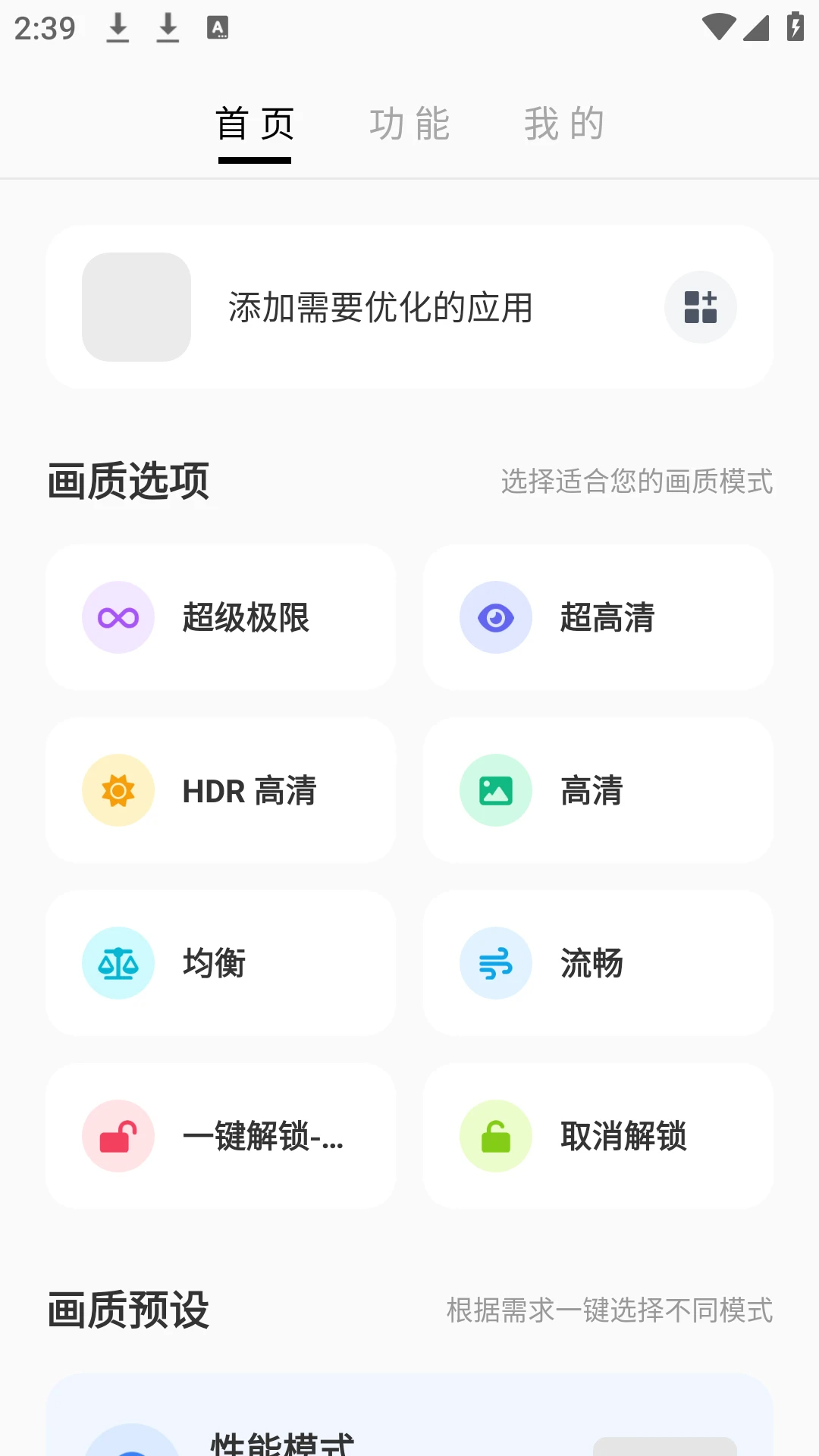
Task: Click the eye icon for 超高清 mode
Action: tap(495, 617)
